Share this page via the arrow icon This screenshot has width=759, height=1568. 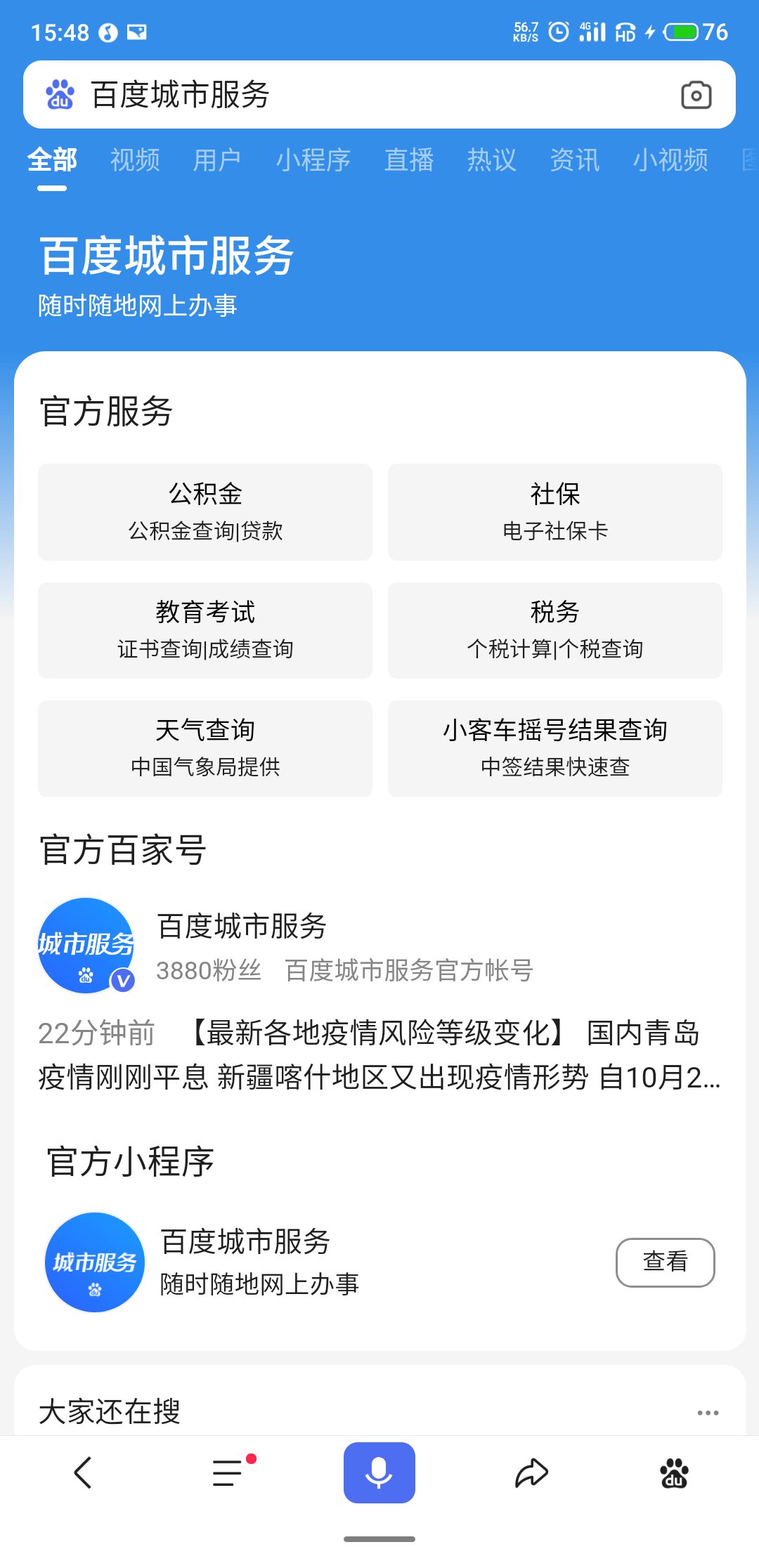pos(532,1472)
